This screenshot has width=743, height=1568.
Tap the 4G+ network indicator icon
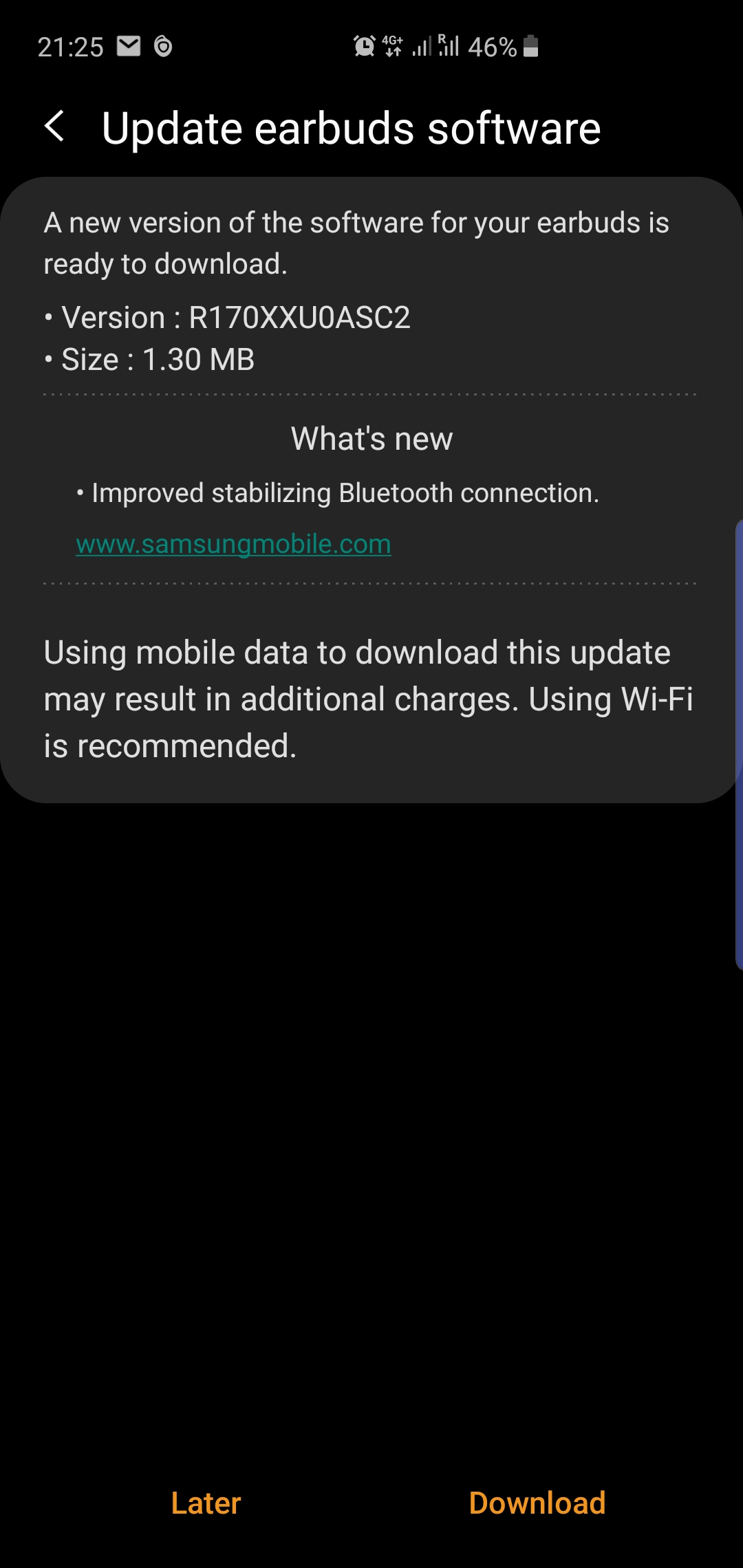point(392,45)
